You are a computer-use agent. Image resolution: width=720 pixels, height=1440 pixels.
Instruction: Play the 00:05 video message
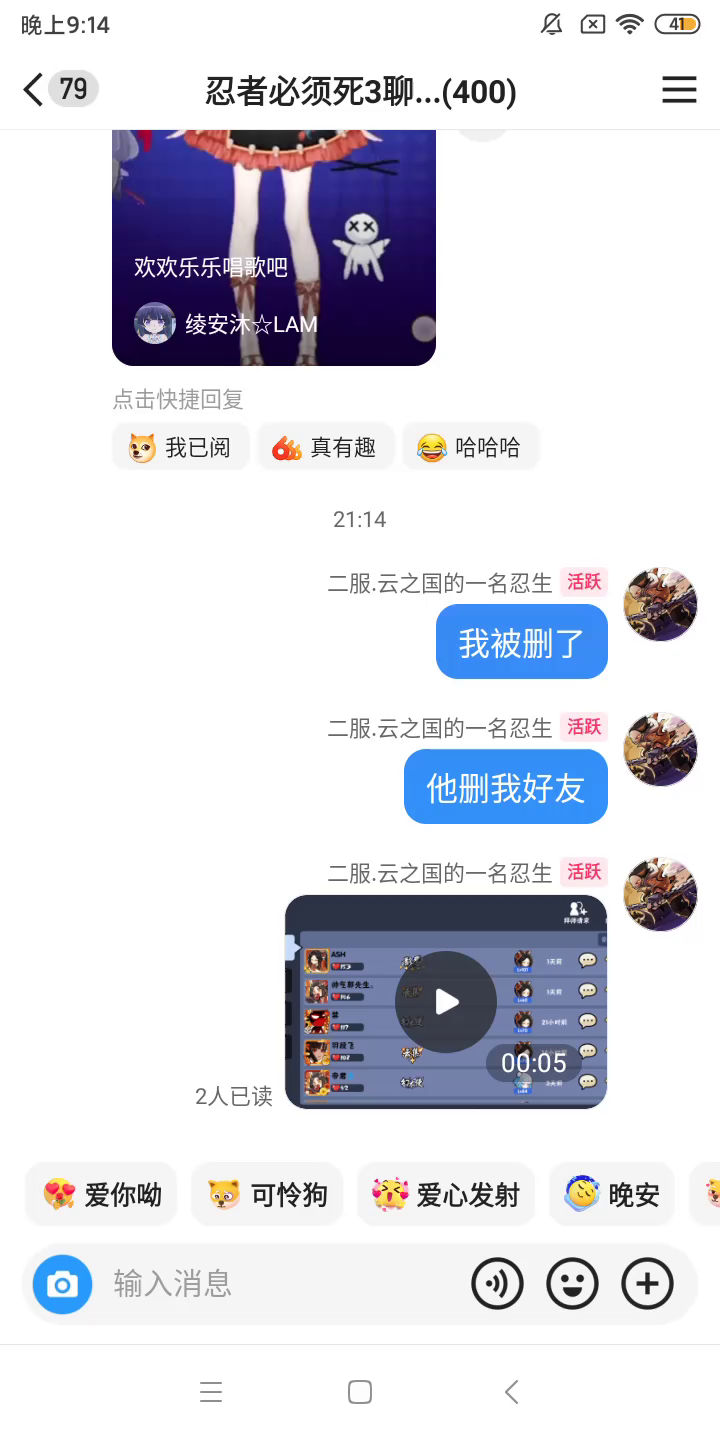[446, 1002]
